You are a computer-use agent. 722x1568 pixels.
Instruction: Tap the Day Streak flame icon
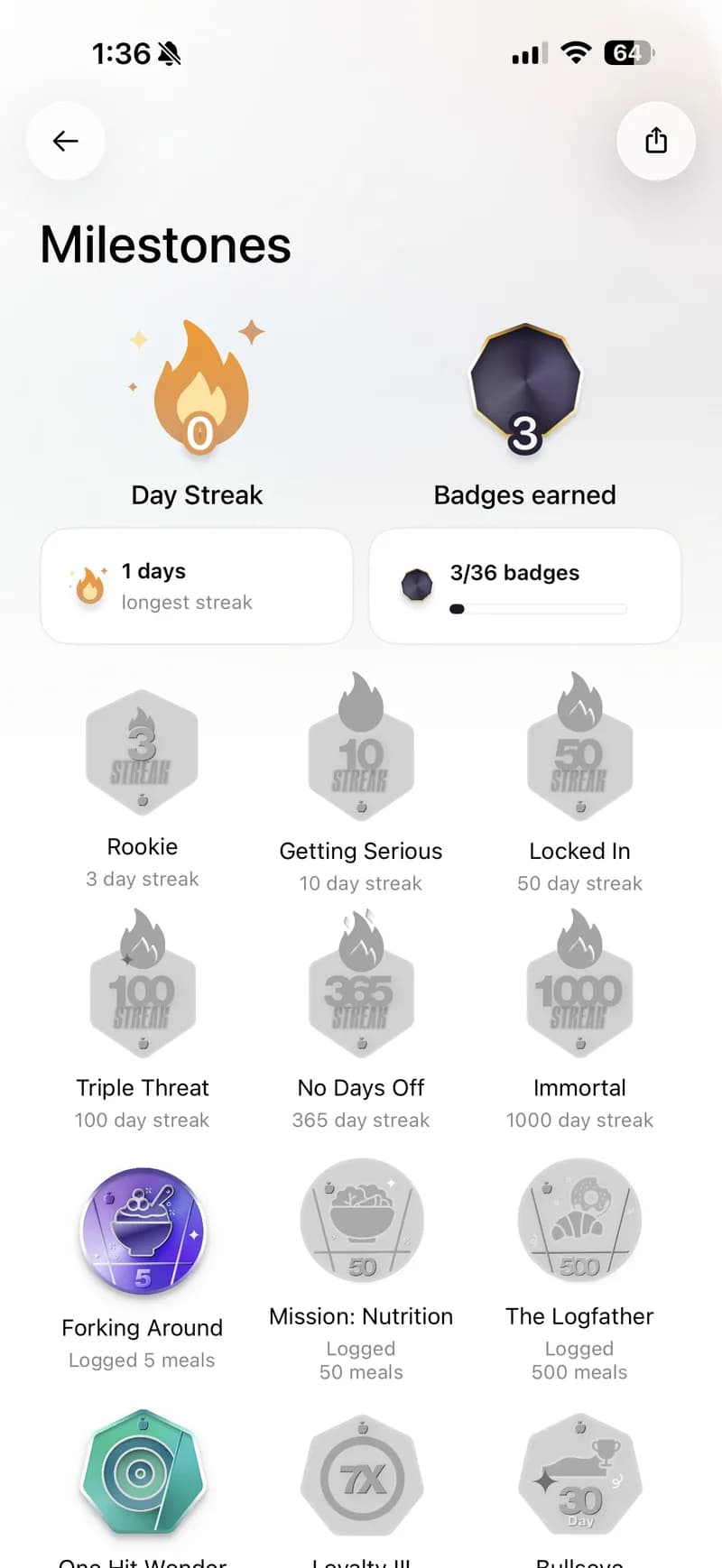197,388
